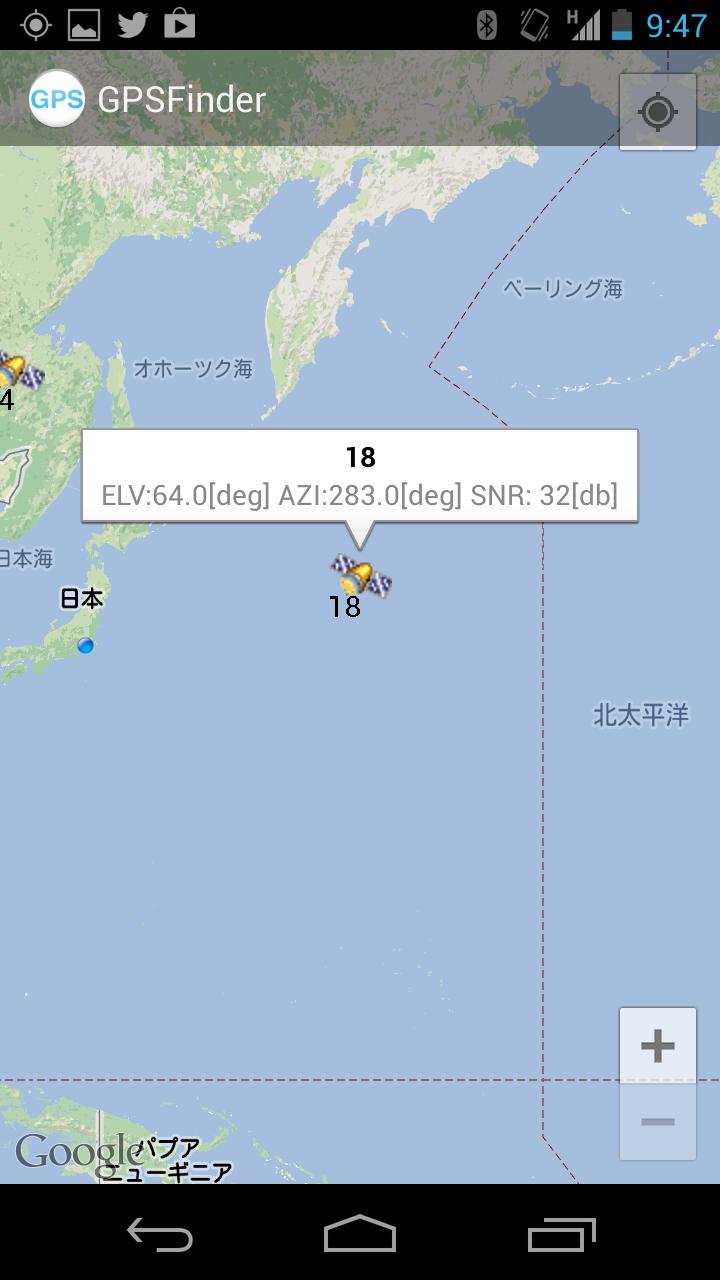Open satellite 18 info window
This screenshot has height=1280, width=720.
(360, 476)
